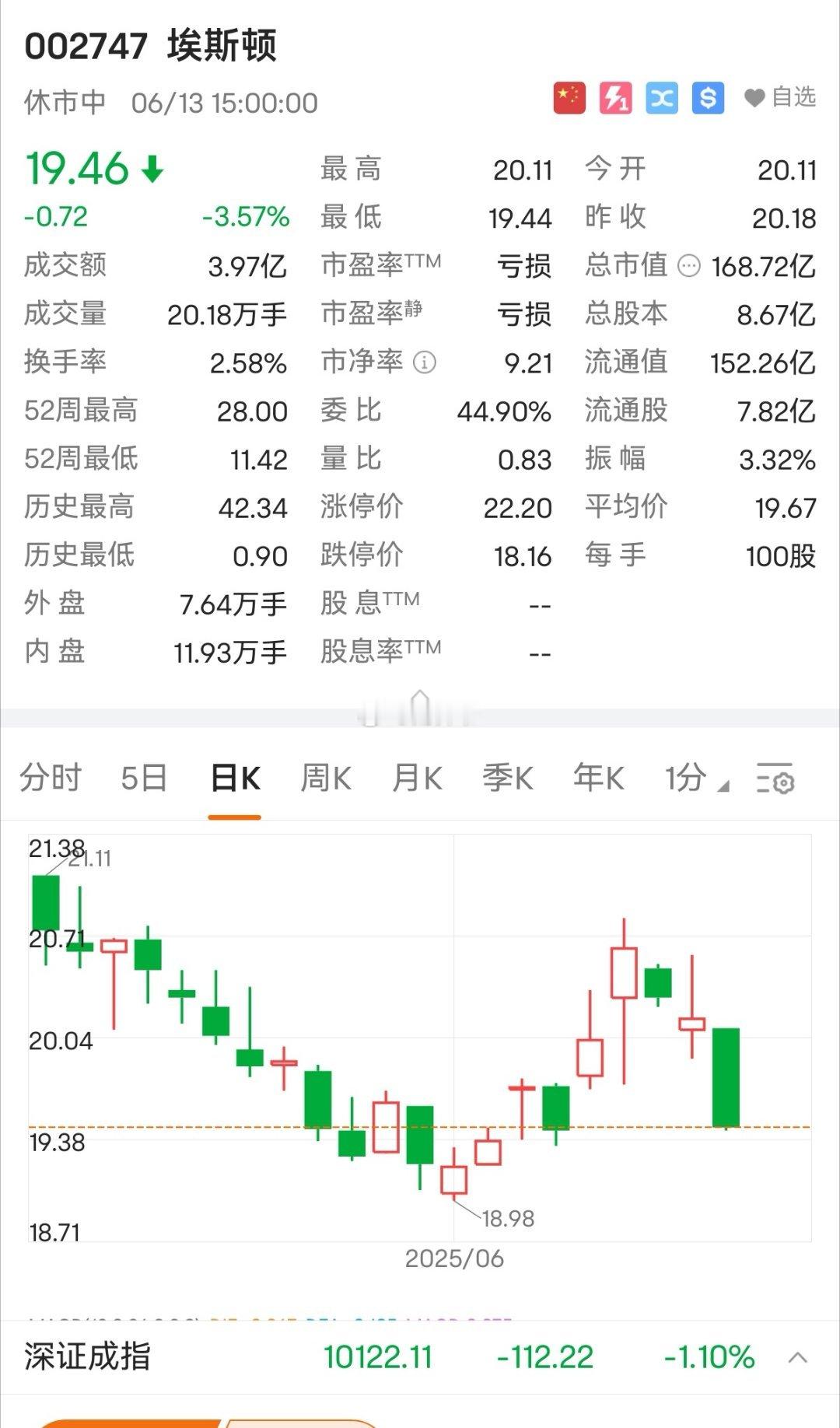Switch to the 周K chart tab
The height and width of the screenshot is (1428, 840).
[x=326, y=778]
